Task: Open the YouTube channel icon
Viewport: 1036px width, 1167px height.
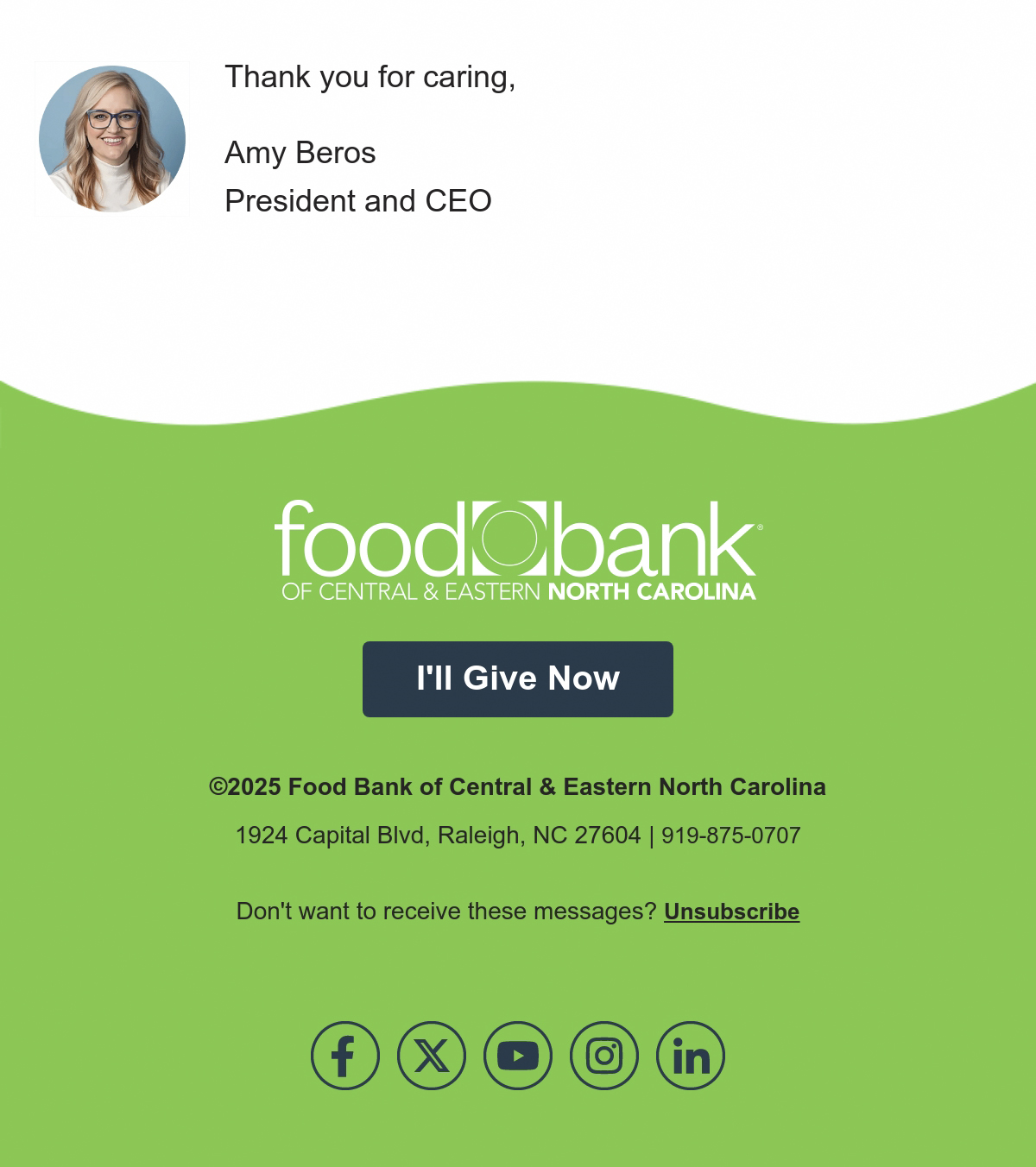Action: point(518,1056)
